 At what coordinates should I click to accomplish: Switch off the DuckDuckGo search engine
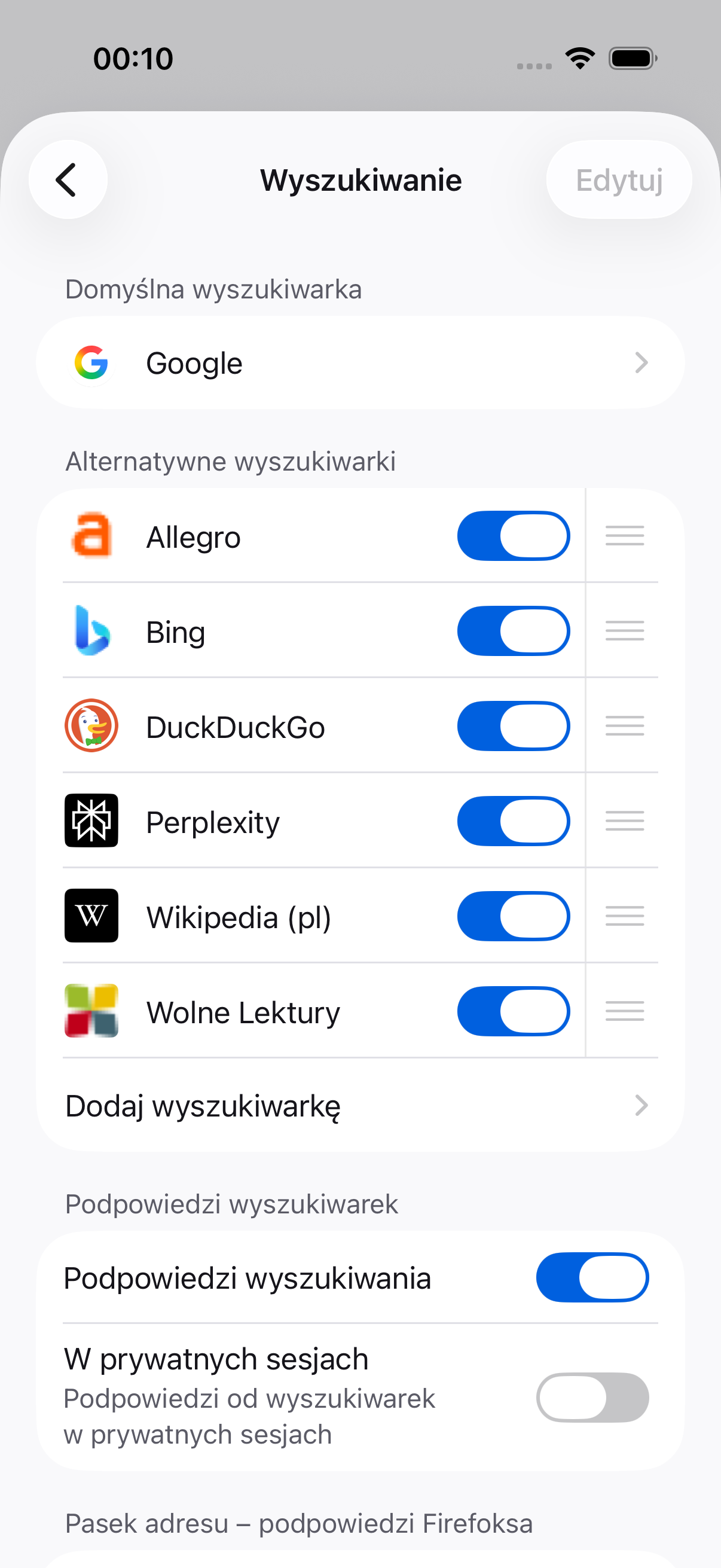[513, 726]
